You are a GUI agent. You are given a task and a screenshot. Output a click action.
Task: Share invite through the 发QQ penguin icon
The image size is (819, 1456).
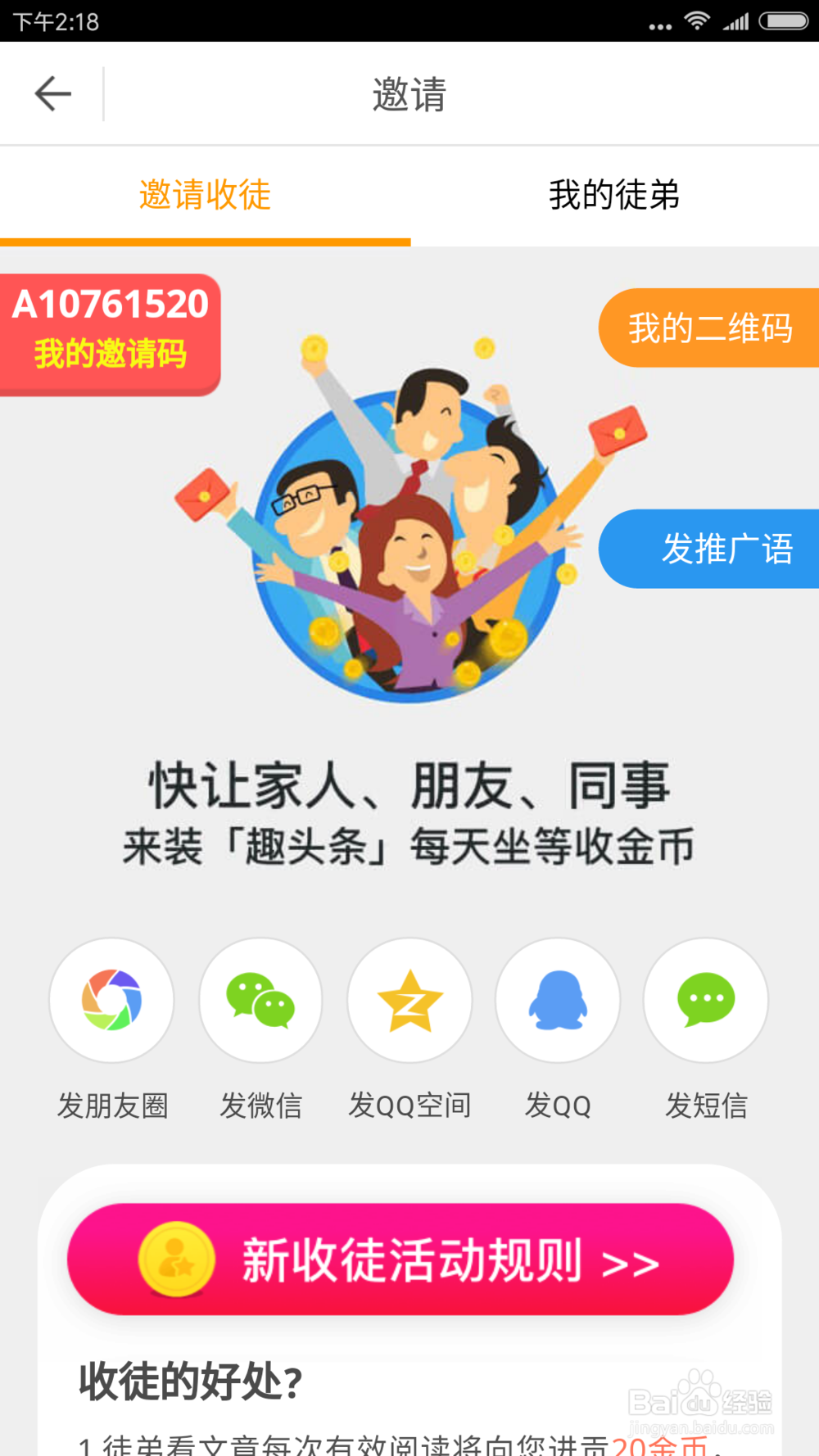tap(558, 1000)
